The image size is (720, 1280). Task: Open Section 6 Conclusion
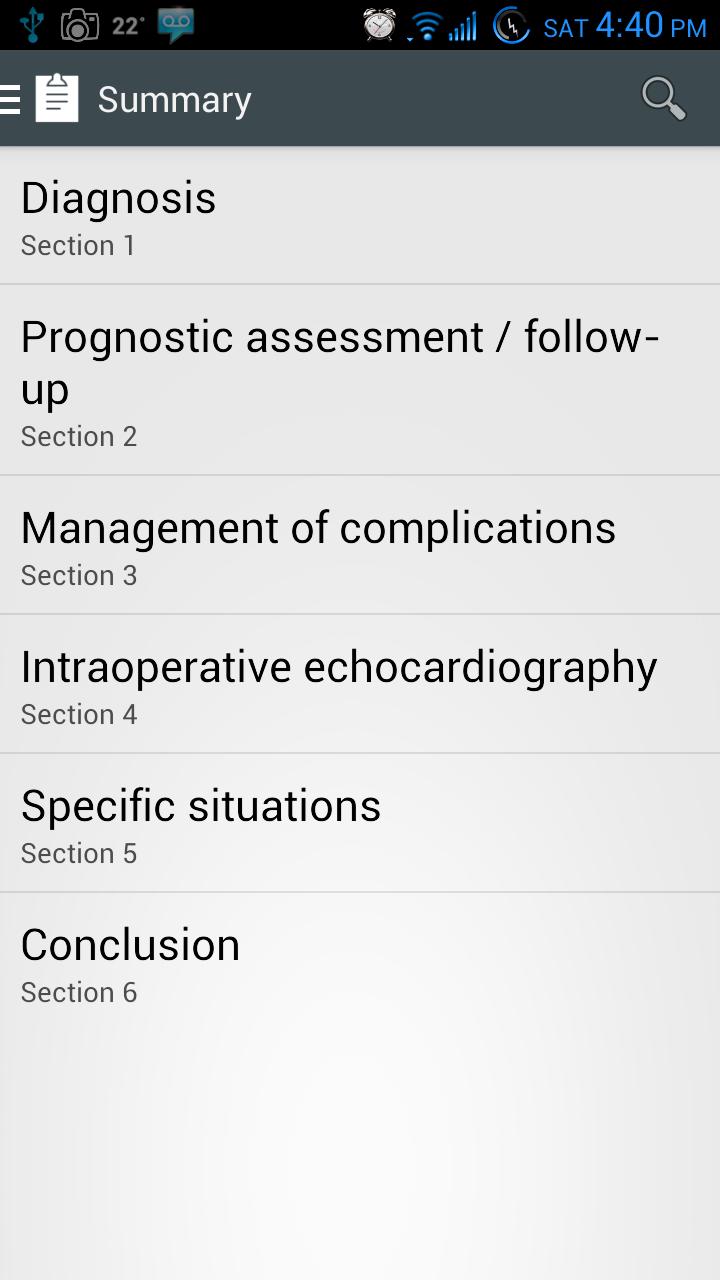(360, 960)
